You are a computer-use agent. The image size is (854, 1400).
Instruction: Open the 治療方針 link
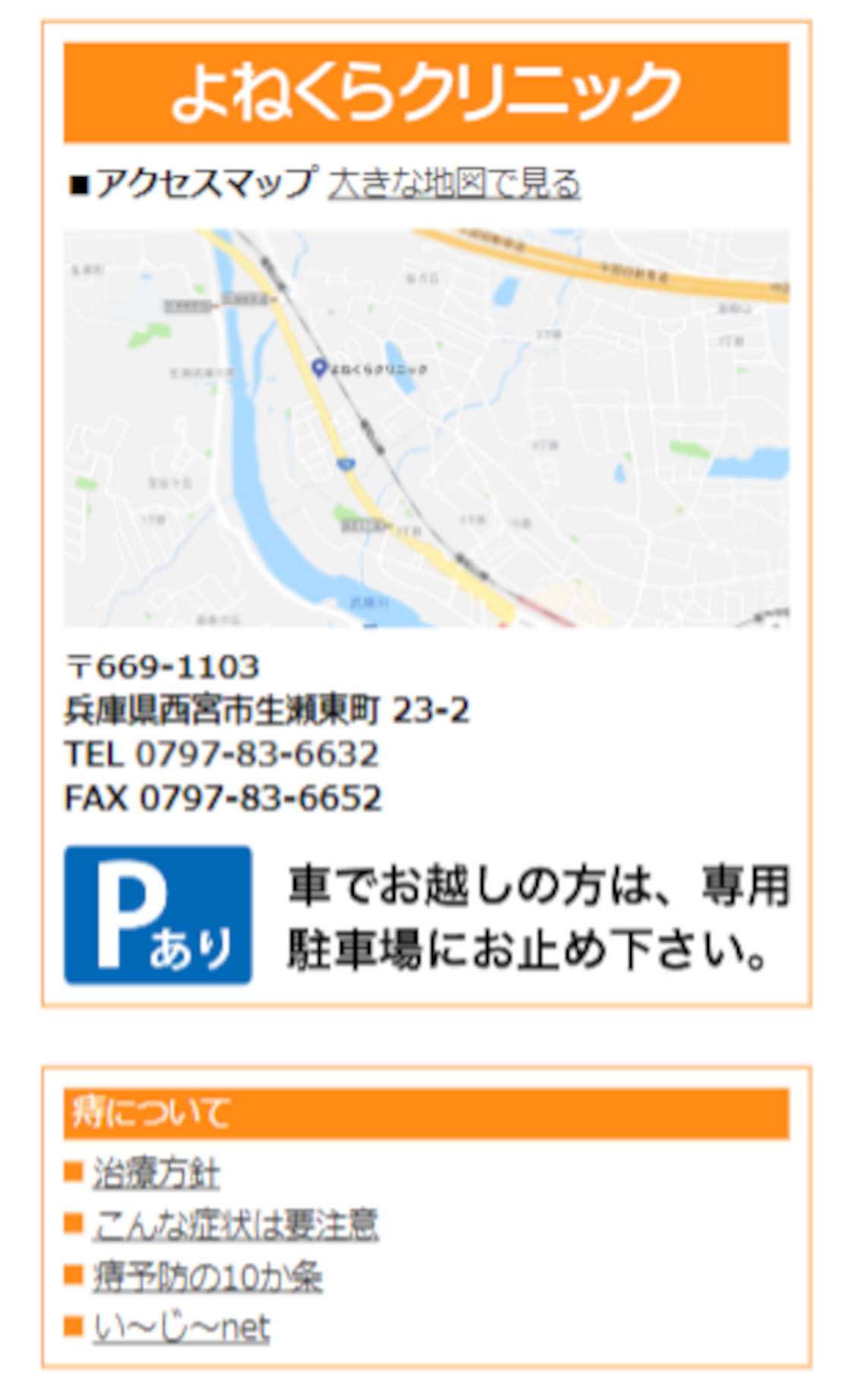click(156, 1174)
